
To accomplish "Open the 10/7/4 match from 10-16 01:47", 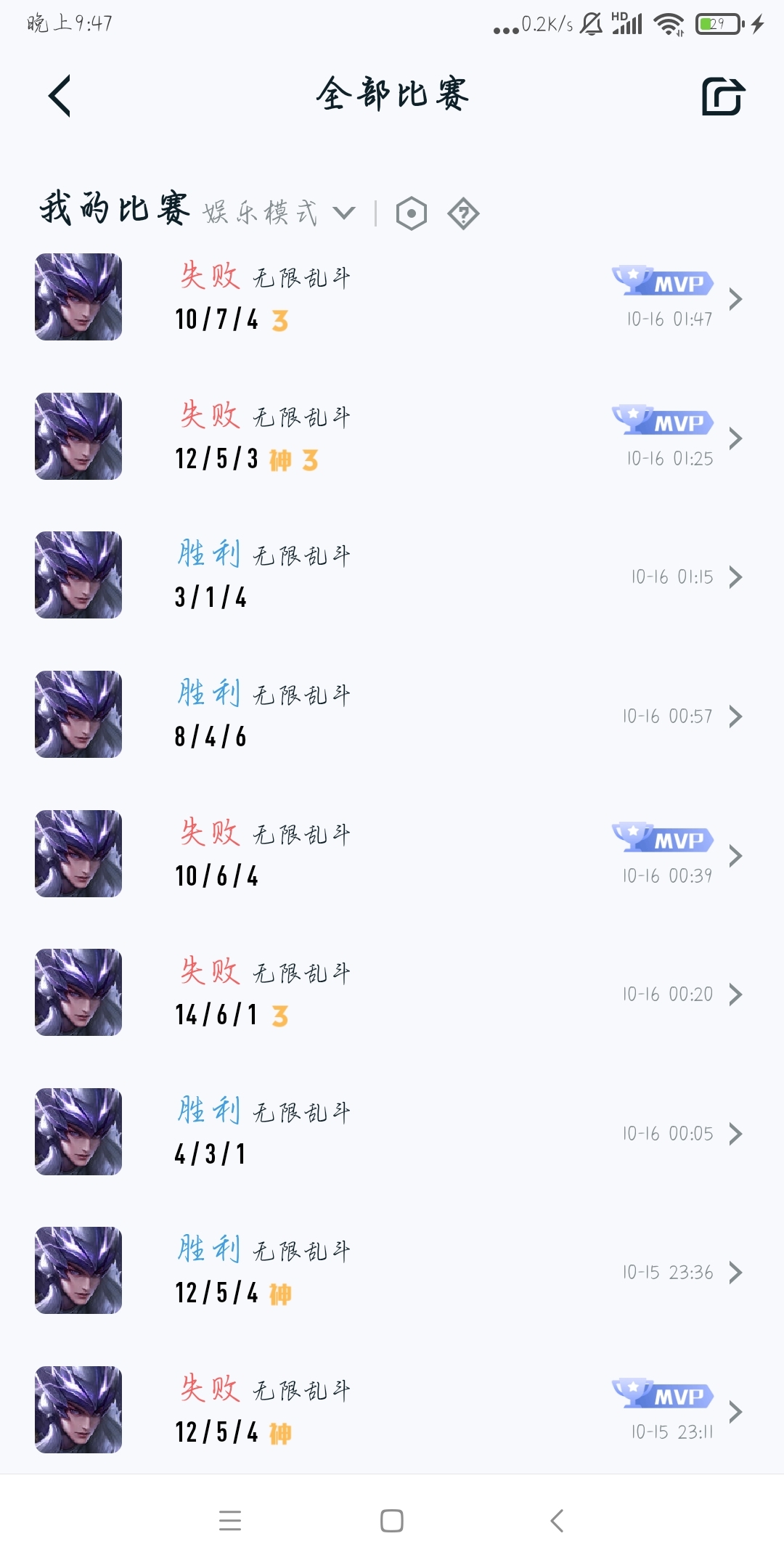I will coord(392,298).
